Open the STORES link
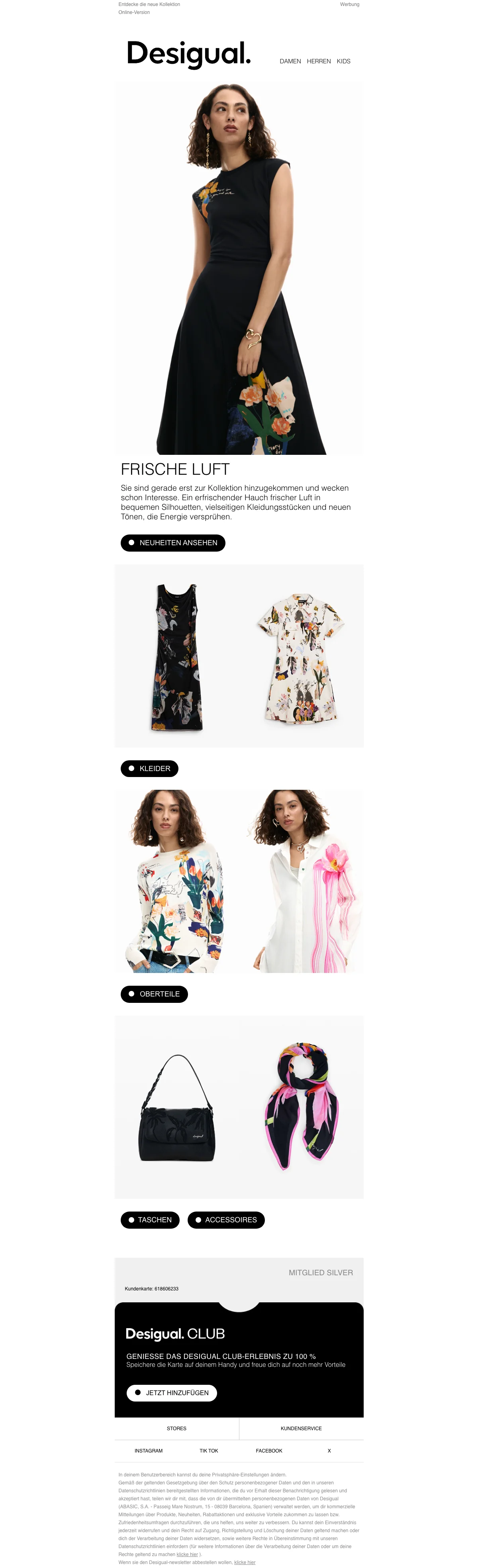 pyautogui.click(x=176, y=1429)
